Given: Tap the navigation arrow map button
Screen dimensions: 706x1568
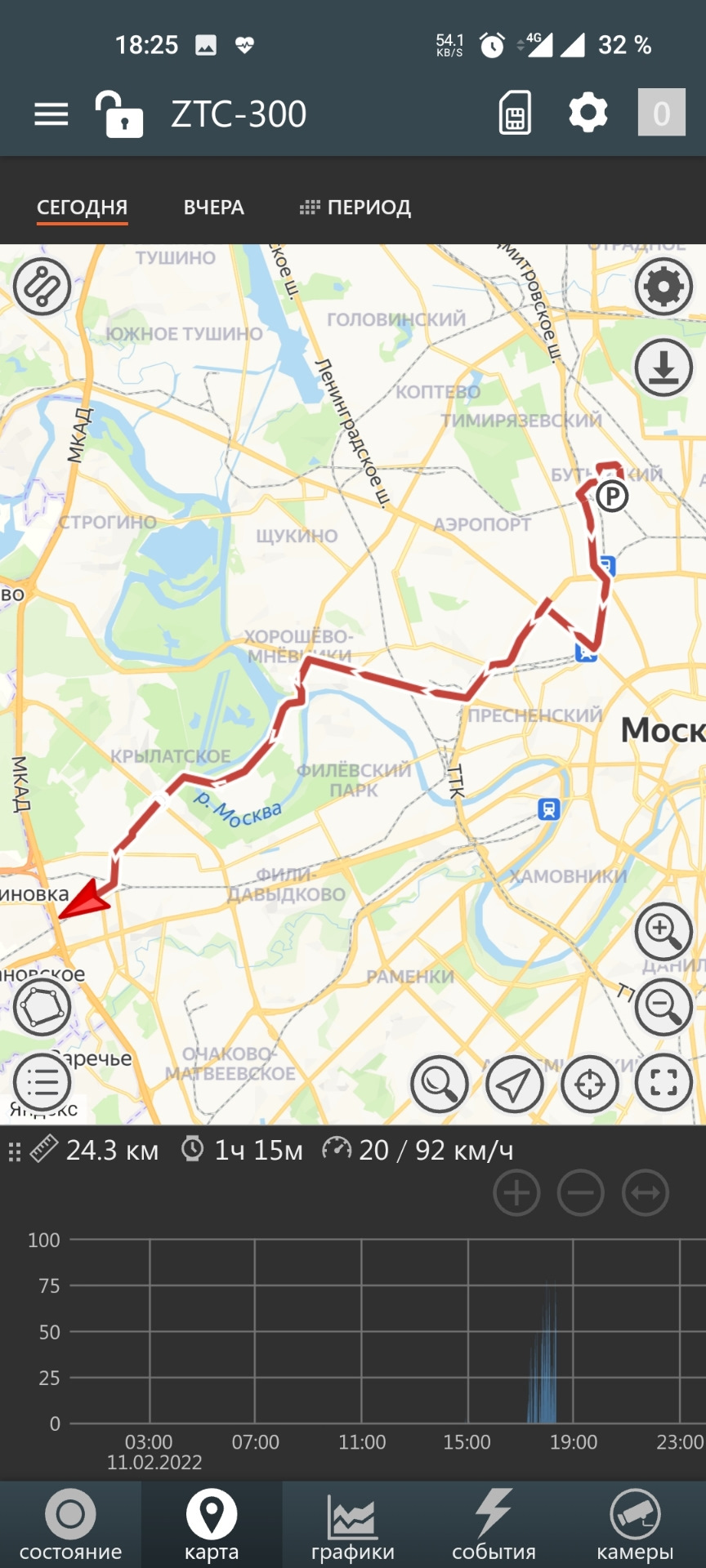Looking at the screenshot, I should tap(514, 1084).
